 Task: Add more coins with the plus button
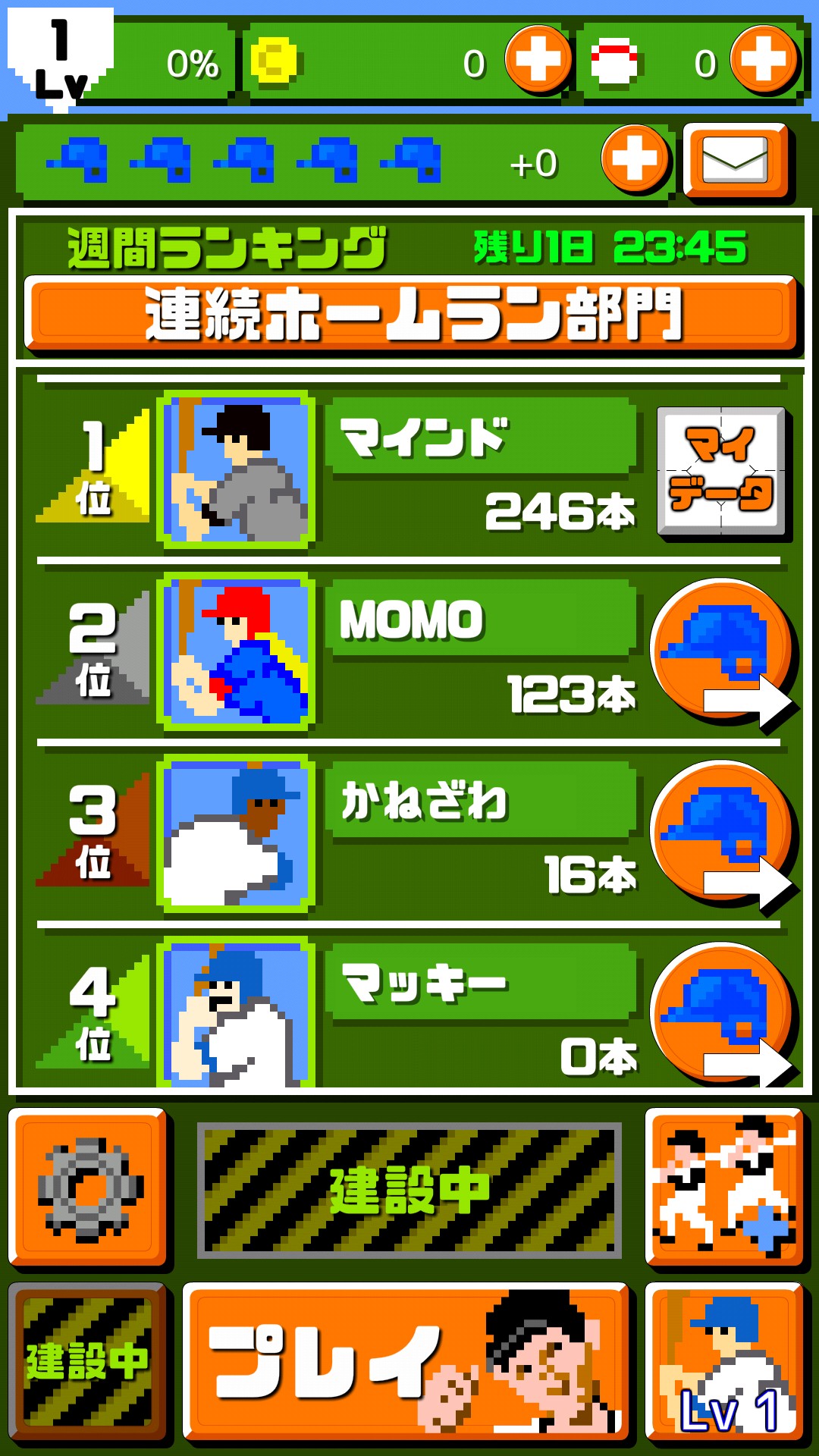coord(538,59)
